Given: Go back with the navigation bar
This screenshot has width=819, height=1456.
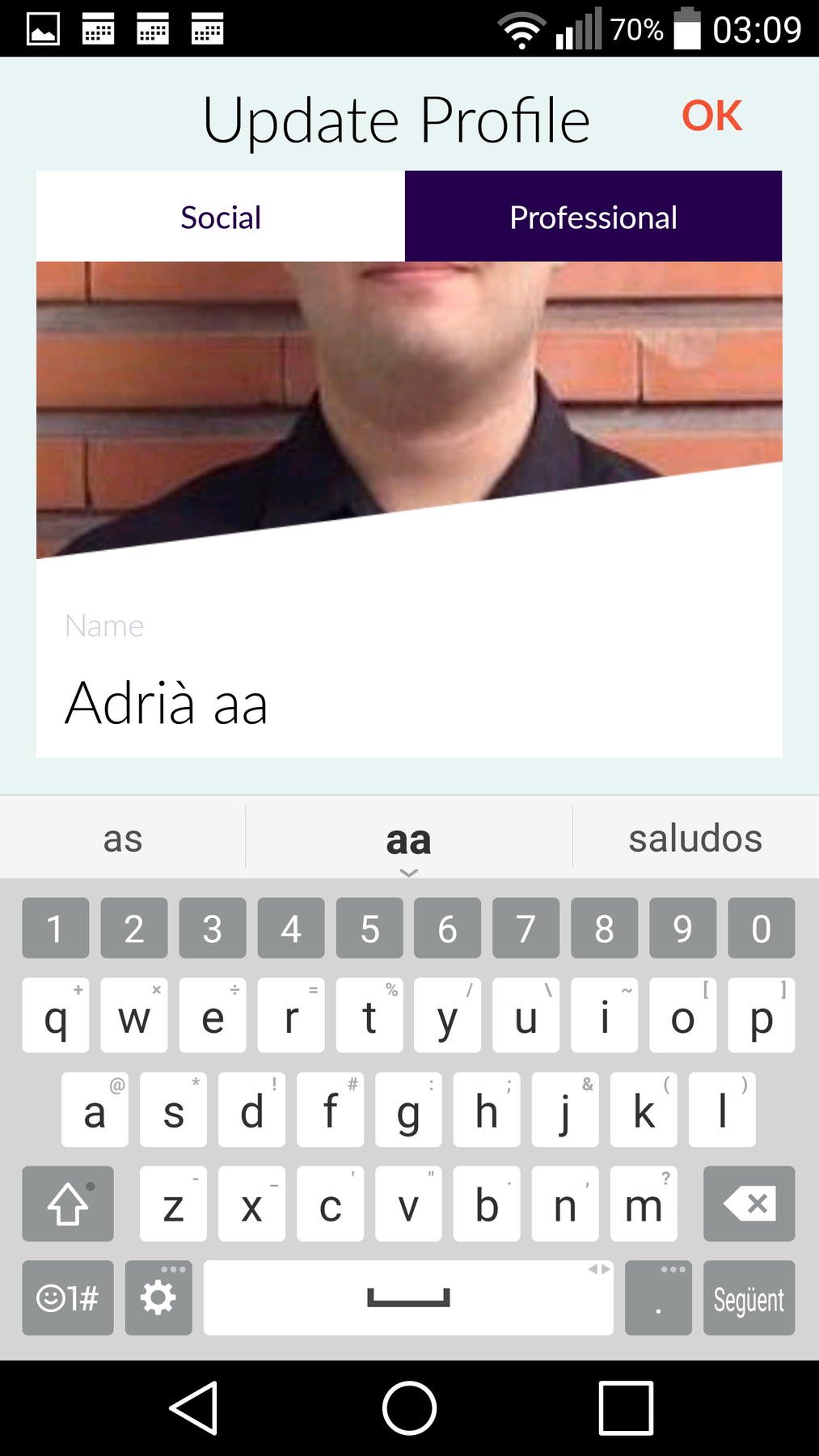Looking at the screenshot, I should pyautogui.click(x=194, y=1408).
